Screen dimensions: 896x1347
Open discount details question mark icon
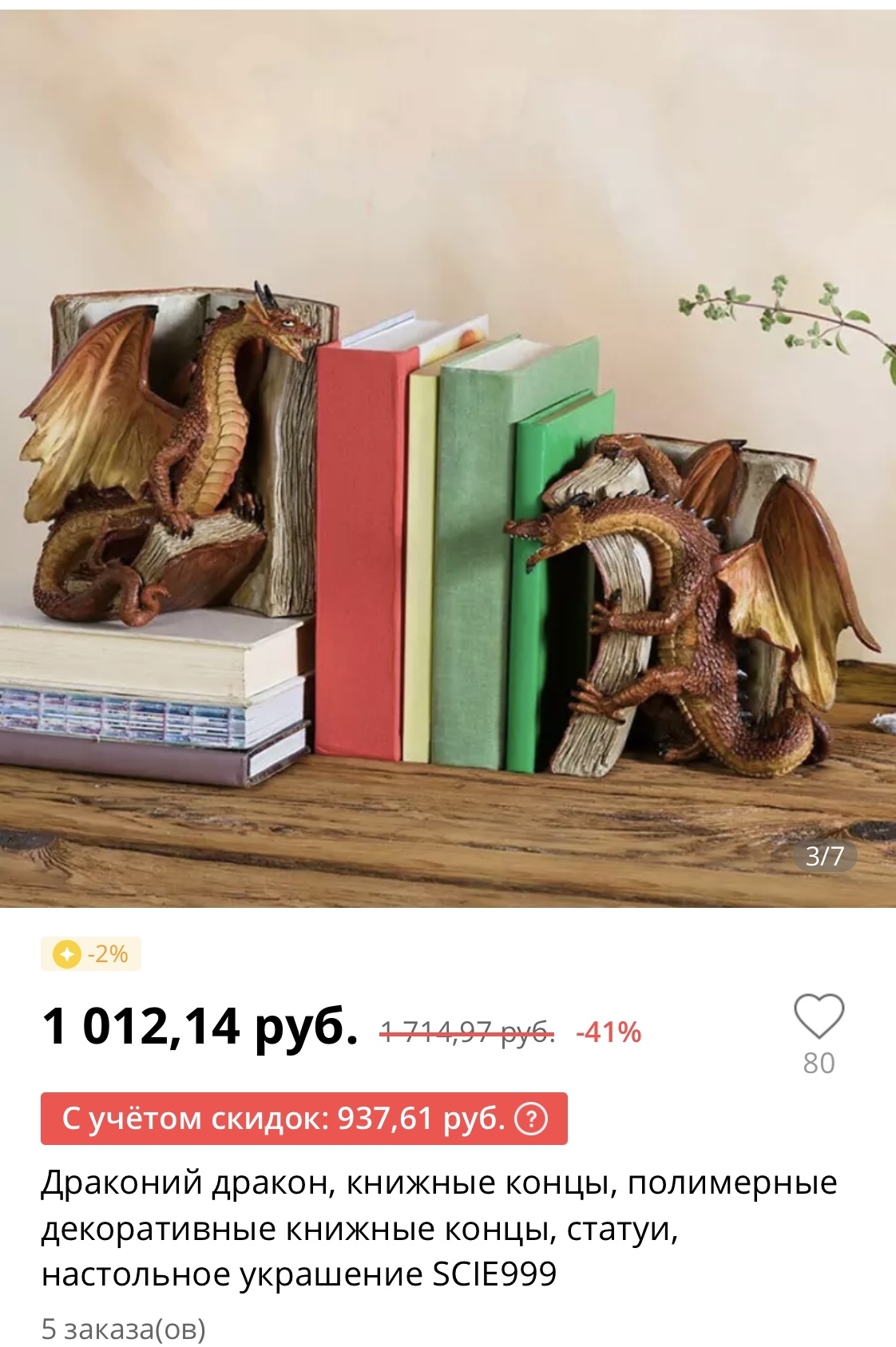click(x=531, y=1119)
